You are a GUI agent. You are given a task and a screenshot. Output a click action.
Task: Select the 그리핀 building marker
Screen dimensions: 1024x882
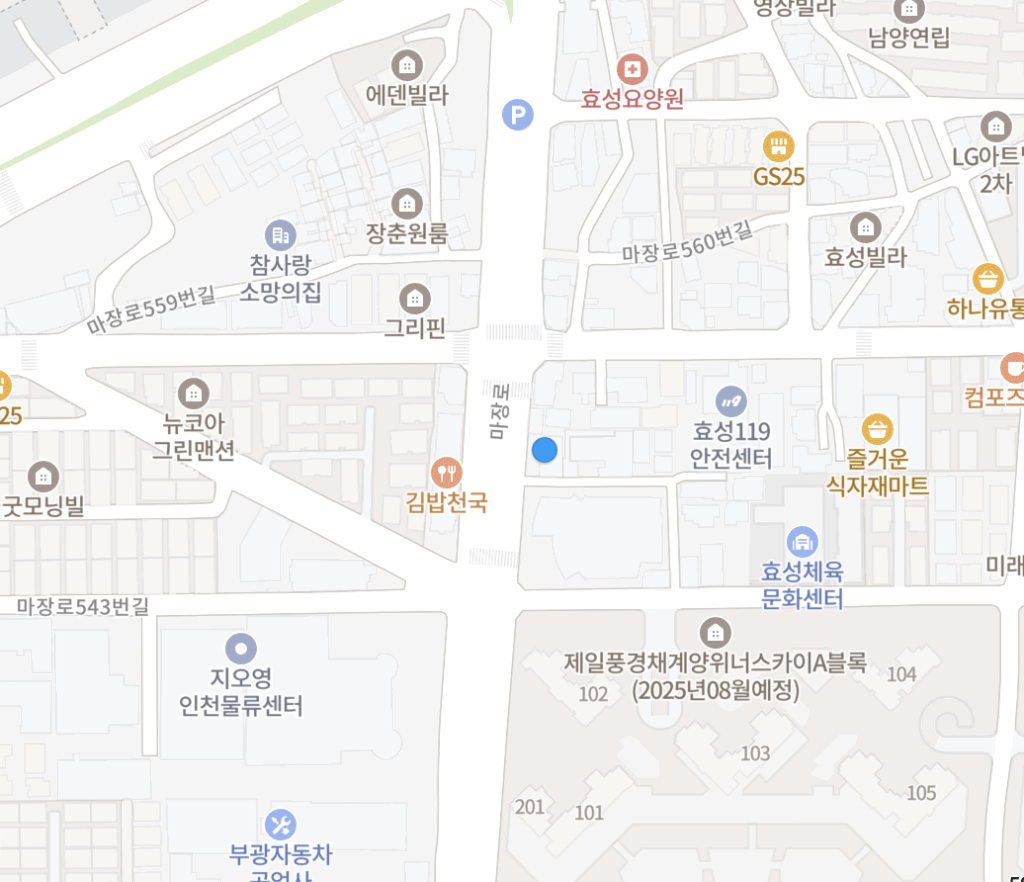(x=414, y=298)
